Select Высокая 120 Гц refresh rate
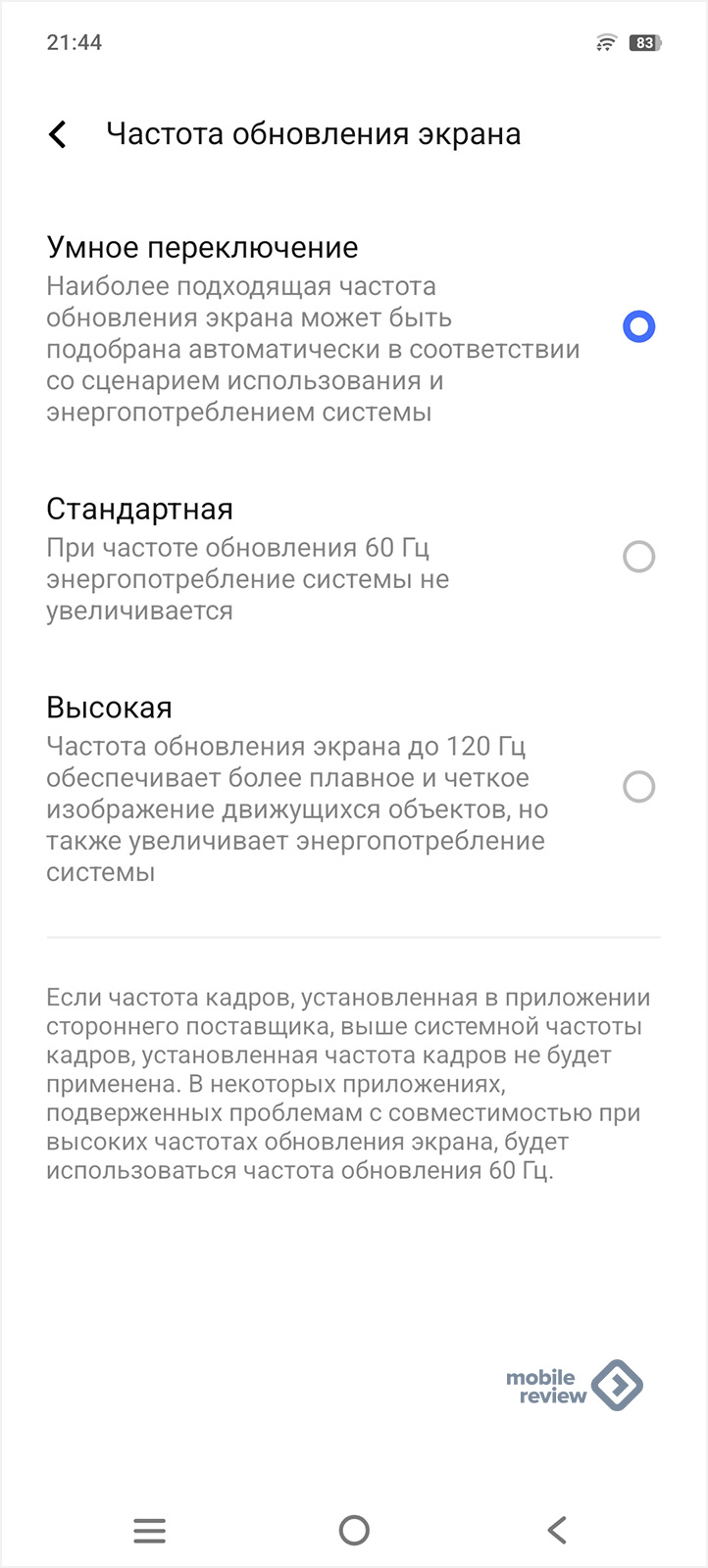 click(638, 787)
